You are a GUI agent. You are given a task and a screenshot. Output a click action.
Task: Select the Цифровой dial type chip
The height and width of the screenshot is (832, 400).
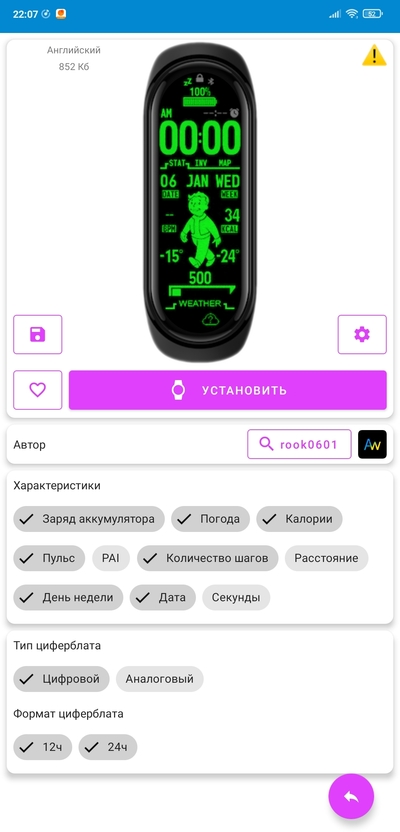tap(61, 679)
